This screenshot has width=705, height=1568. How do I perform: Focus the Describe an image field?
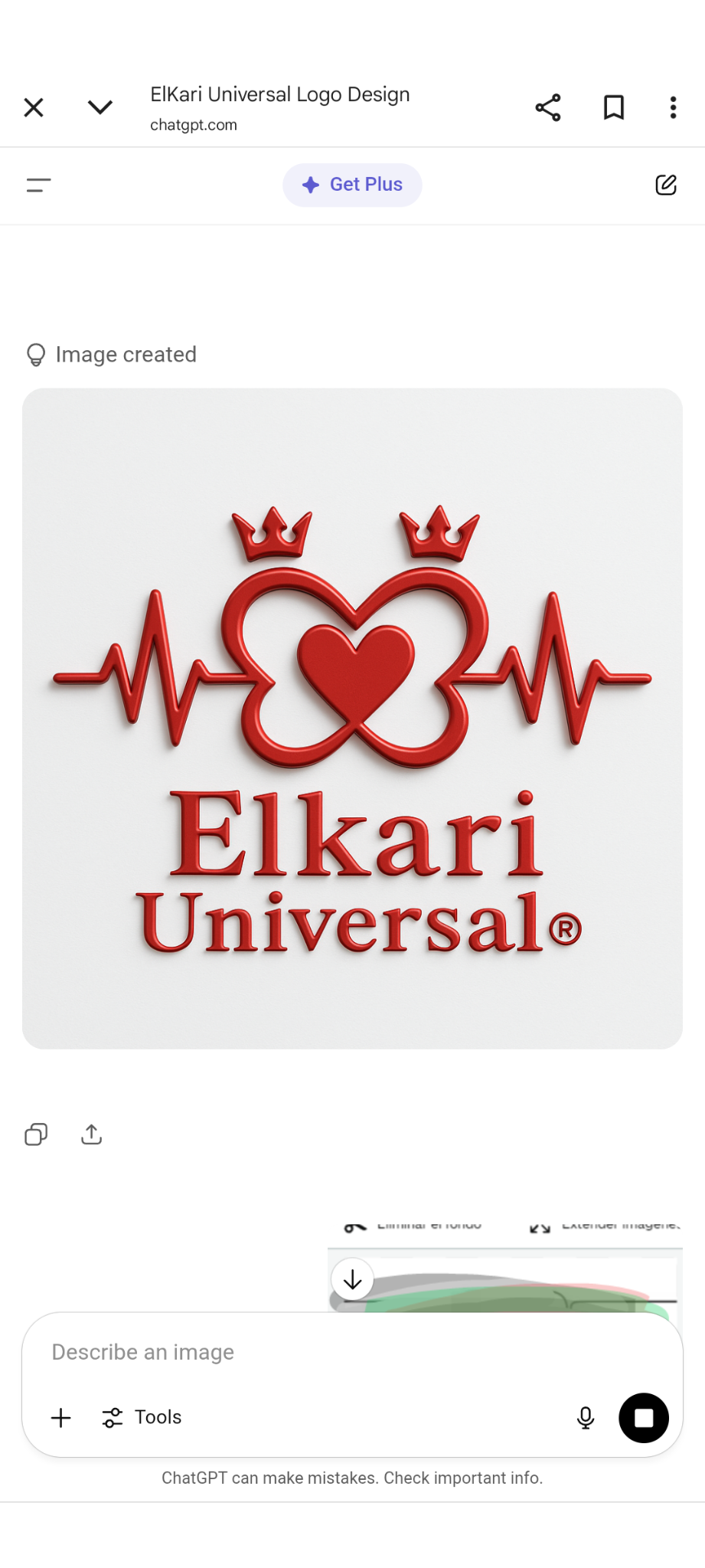coord(352,1352)
